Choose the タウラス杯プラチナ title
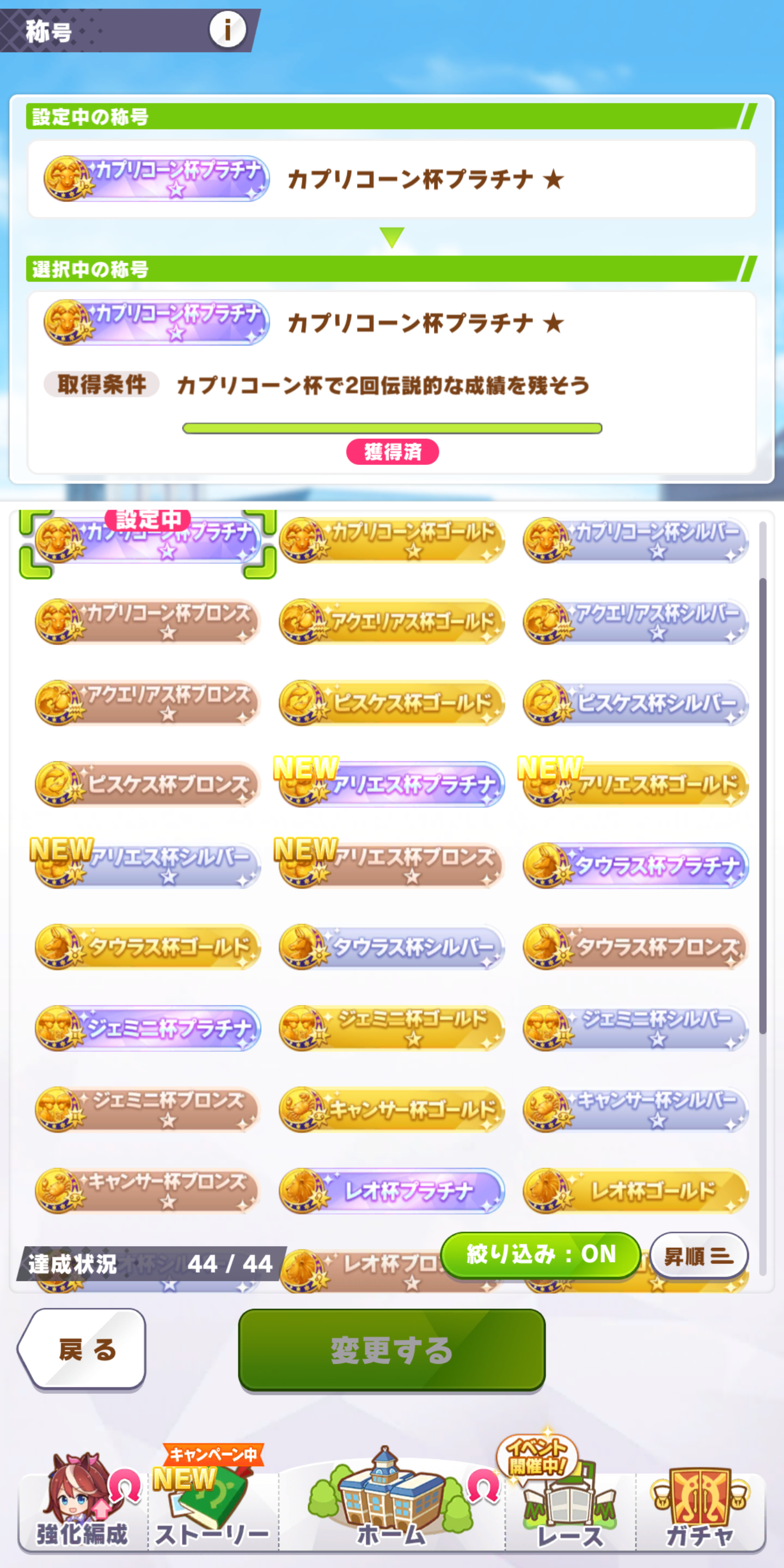784x1568 pixels. click(635, 865)
